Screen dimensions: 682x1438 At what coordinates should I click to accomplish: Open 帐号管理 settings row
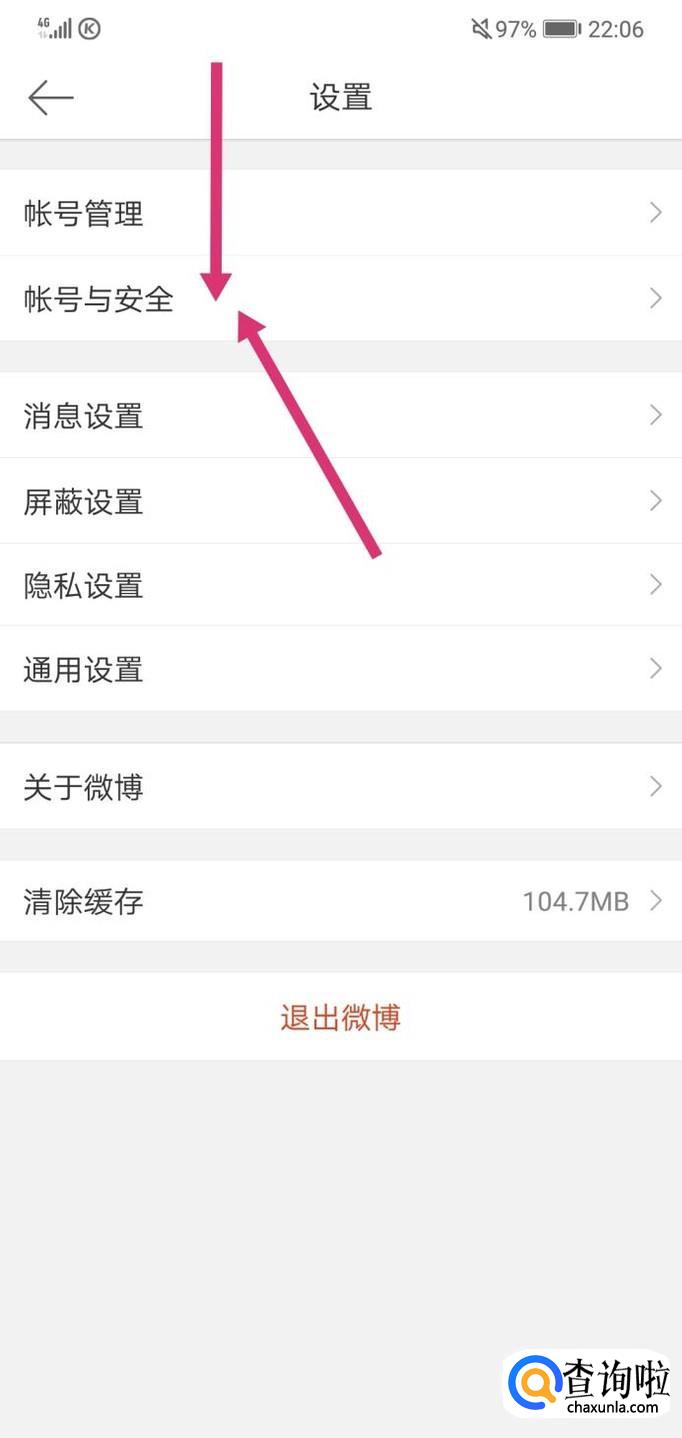(340, 213)
